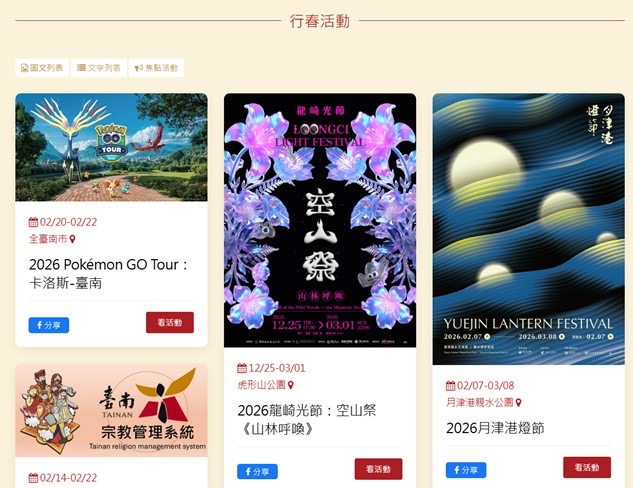Share the 龍崎光節 空山祭 event
This screenshot has width=633, height=488.
[257, 471]
